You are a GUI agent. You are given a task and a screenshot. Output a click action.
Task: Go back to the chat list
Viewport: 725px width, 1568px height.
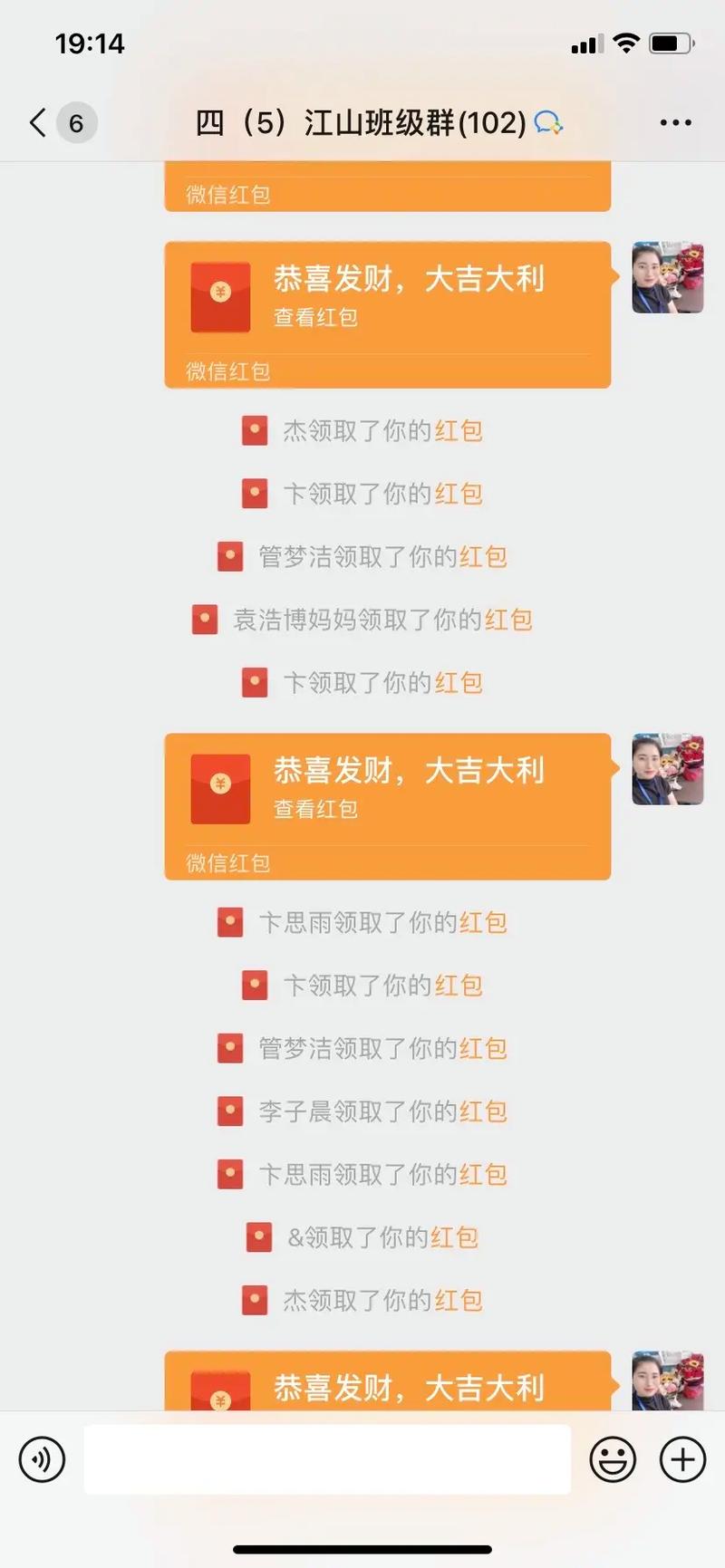point(38,122)
